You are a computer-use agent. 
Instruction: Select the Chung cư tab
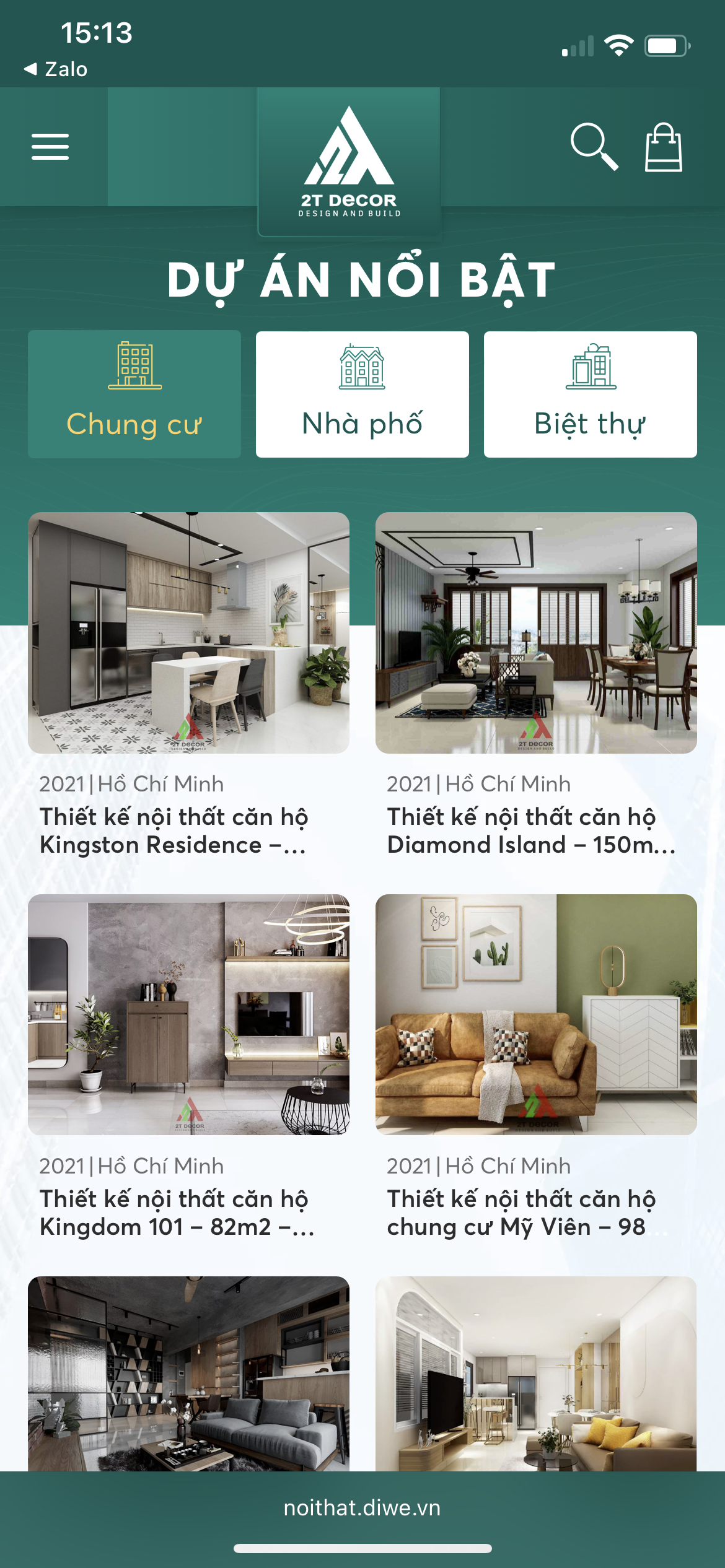[x=134, y=394]
